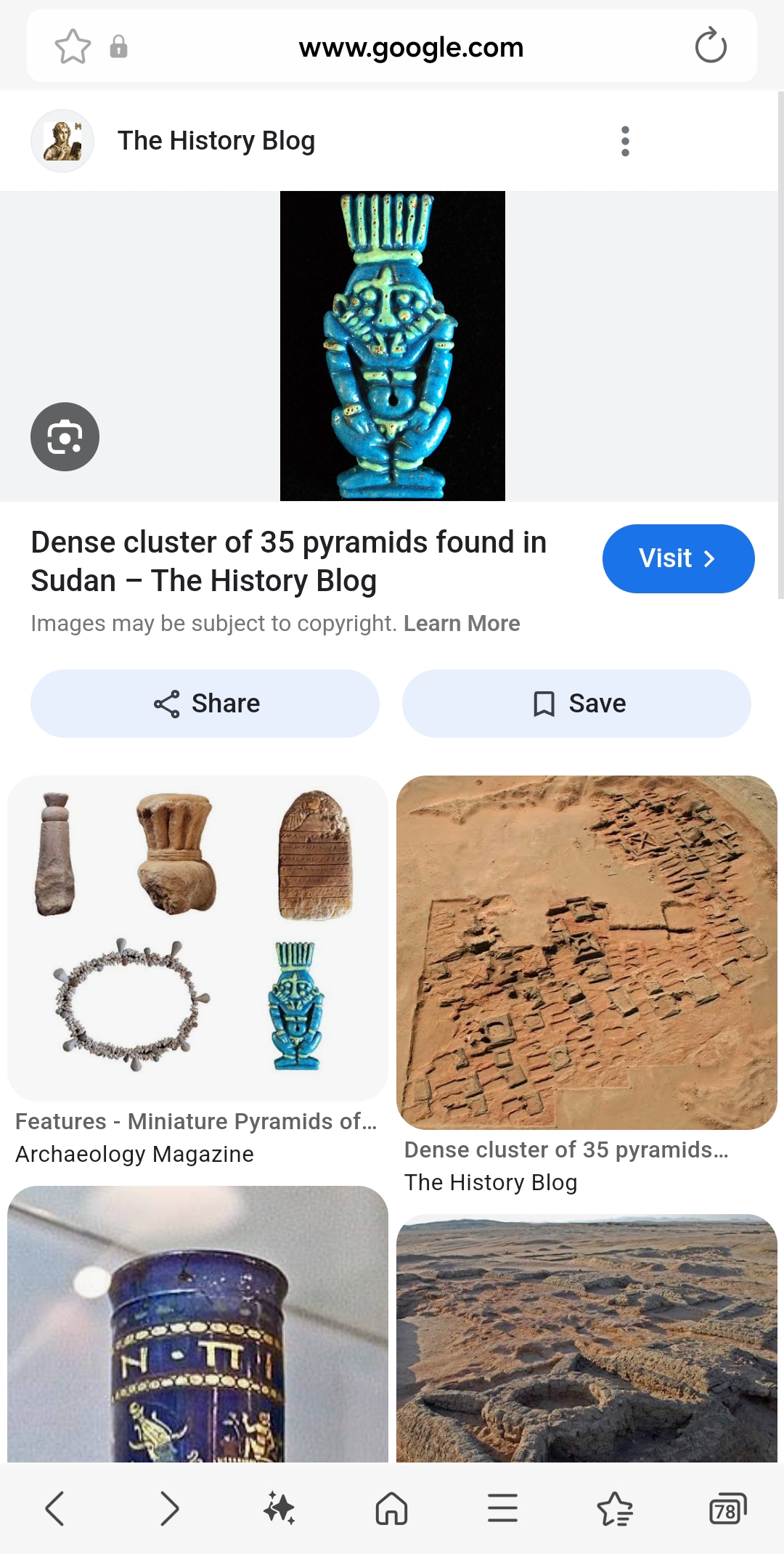Image resolution: width=784 pixels, height=1554 pixels.
Task: Open the three-dot overflow menu
Action: pos(625,141)
